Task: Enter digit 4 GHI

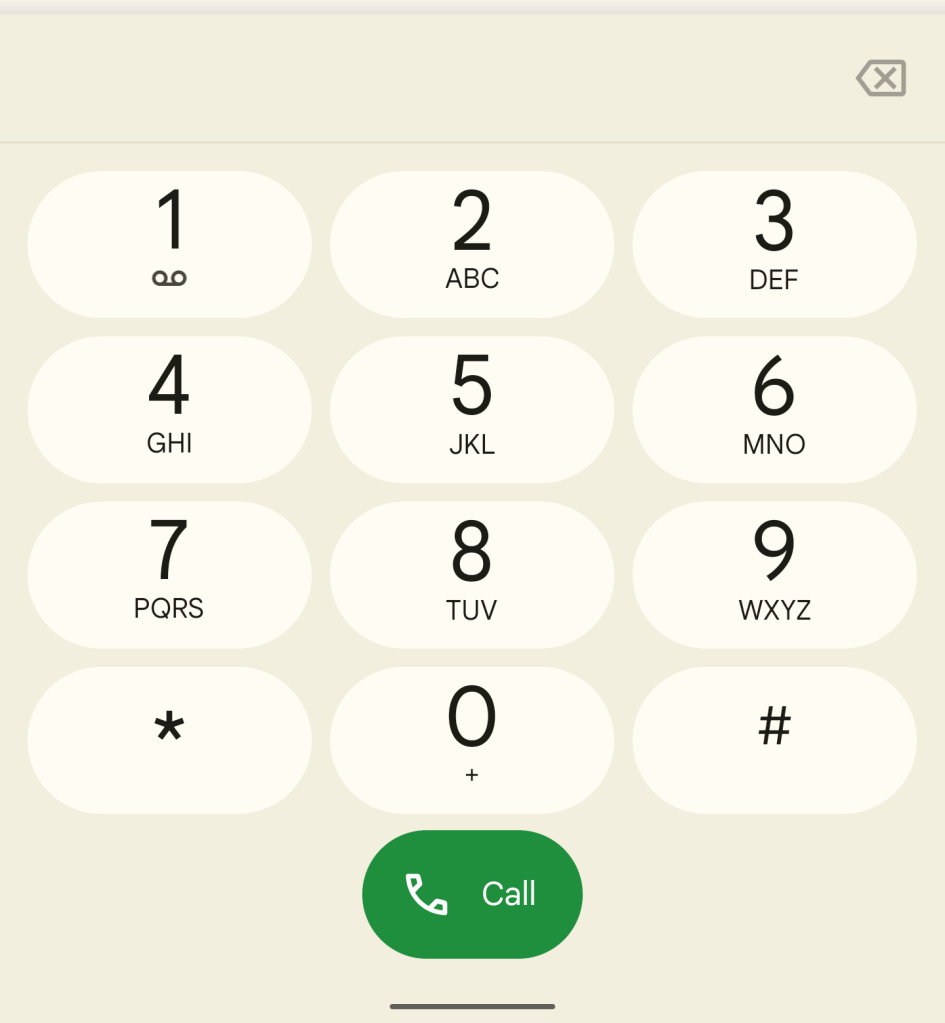Action: (x=169, y=409)
